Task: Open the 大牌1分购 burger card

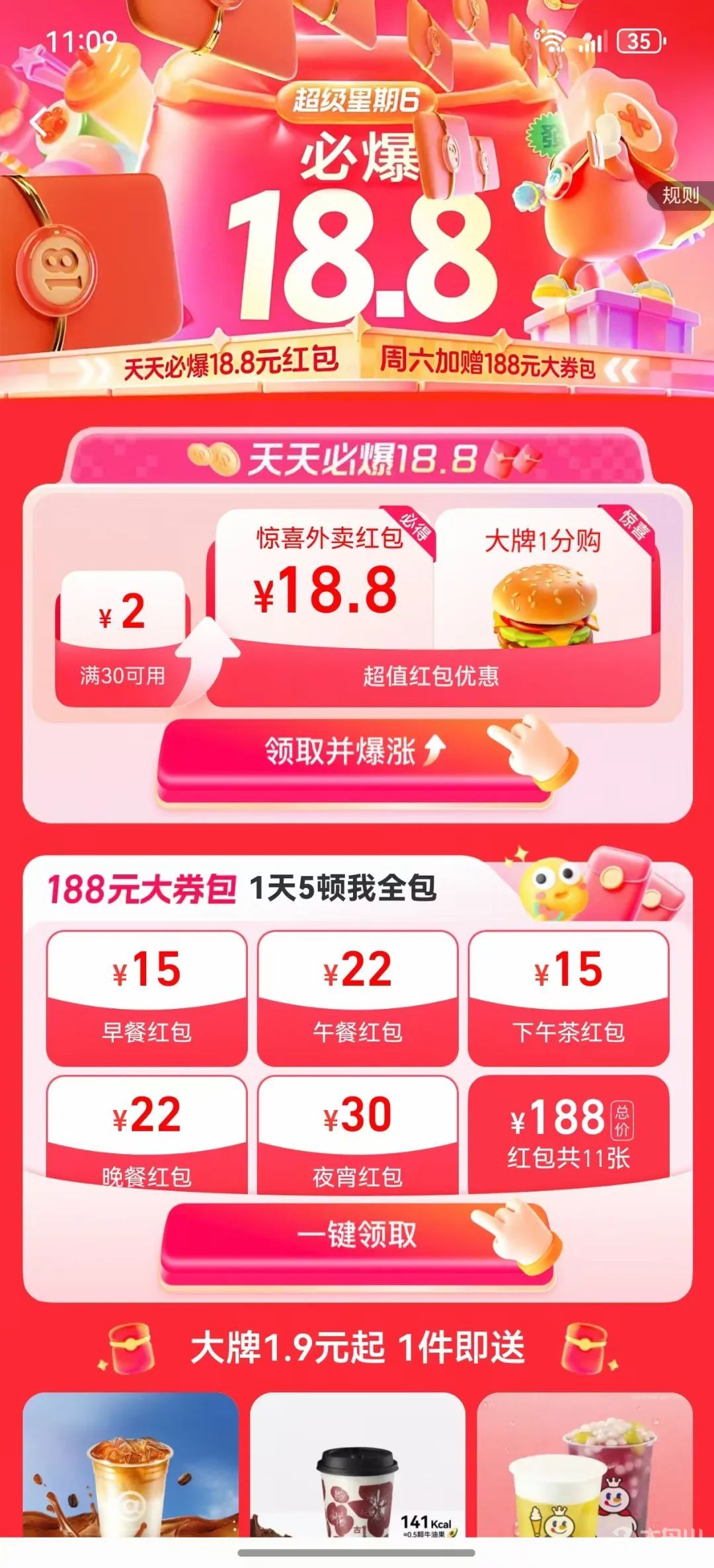Action: click(x=543, y=579)
